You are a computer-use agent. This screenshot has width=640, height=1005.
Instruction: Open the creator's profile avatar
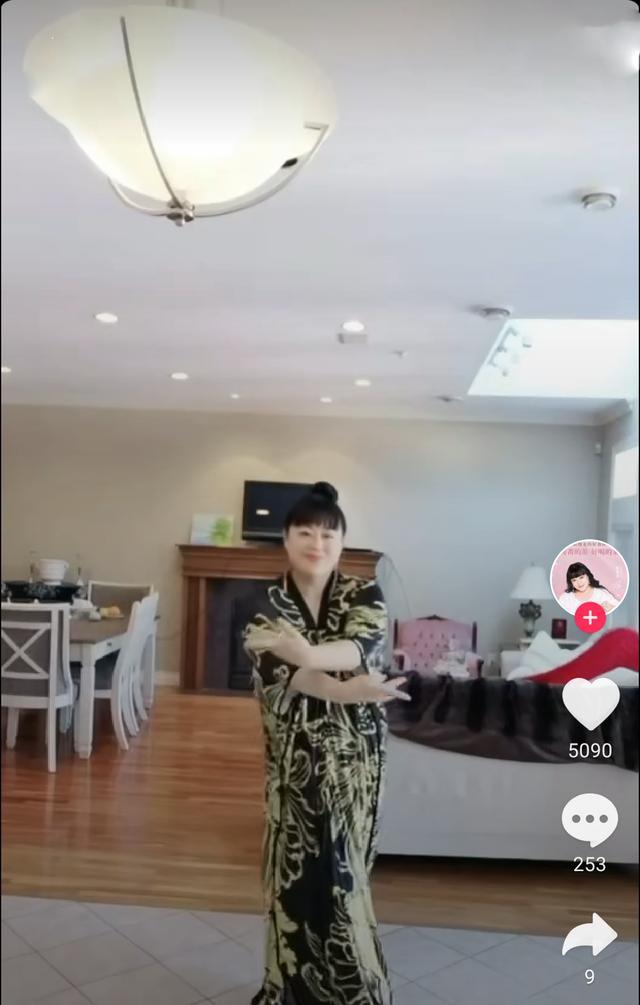(x=589, y=577)
